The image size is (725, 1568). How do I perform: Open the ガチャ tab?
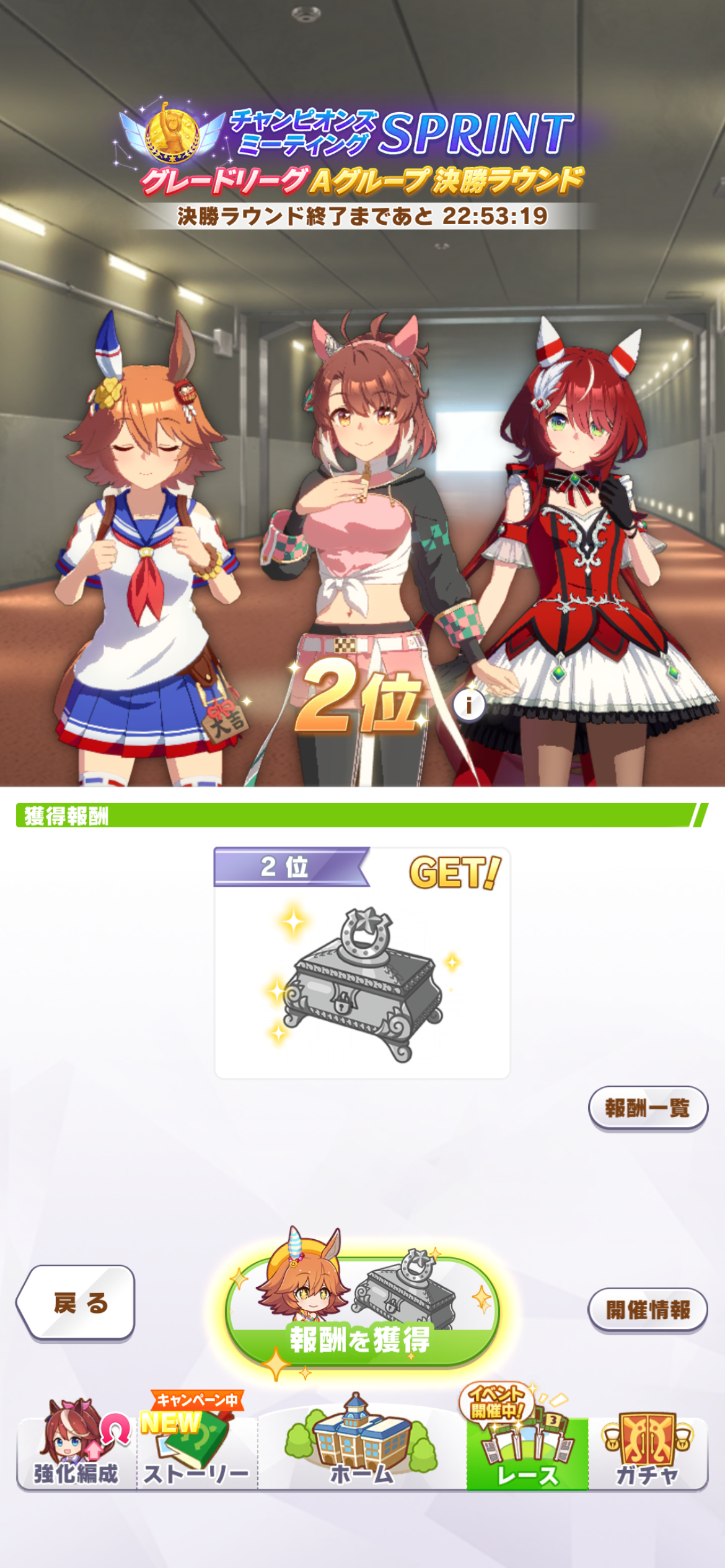648,1452
